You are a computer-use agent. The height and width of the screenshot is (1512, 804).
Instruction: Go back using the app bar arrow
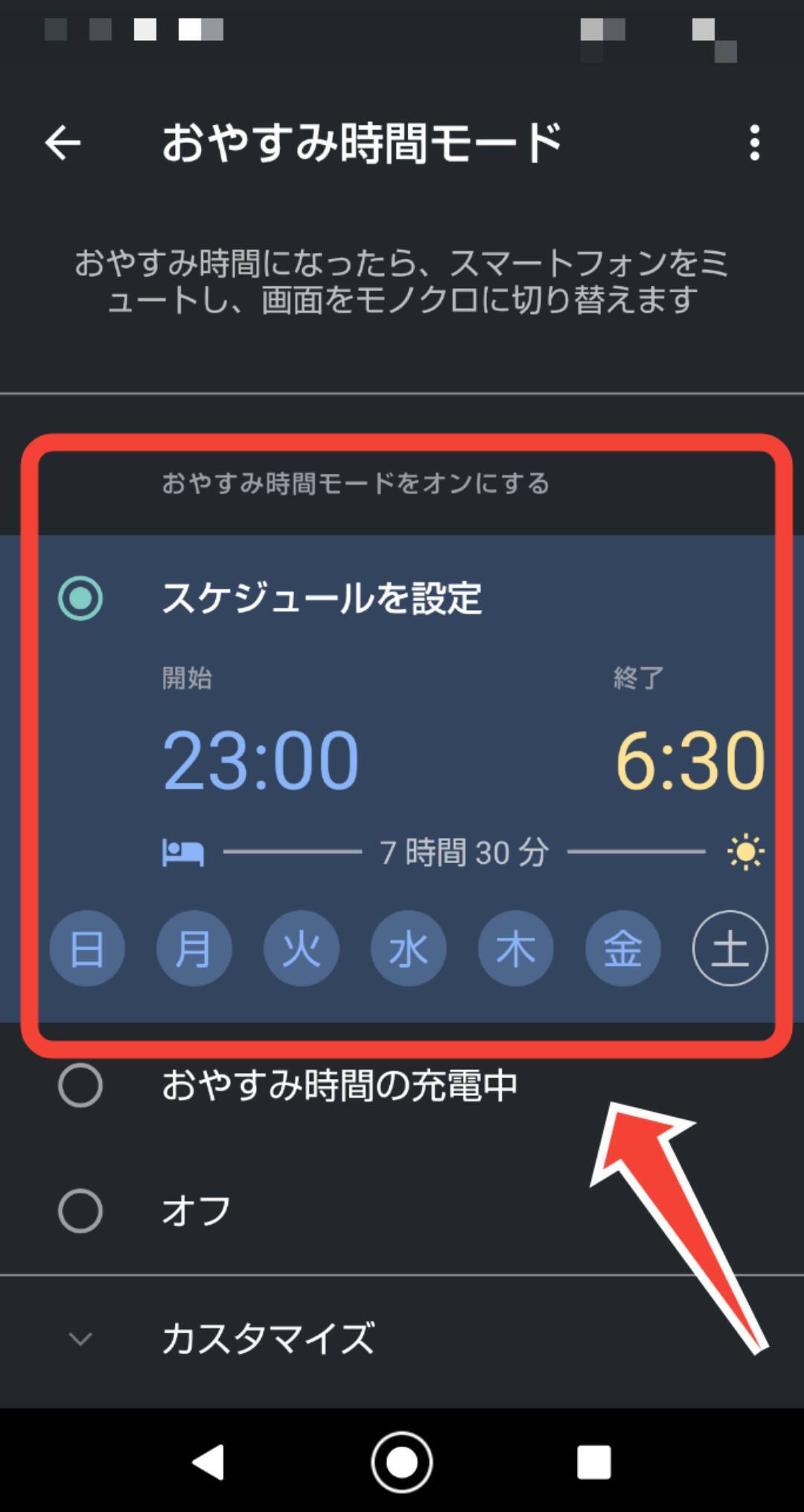[63, 143]
